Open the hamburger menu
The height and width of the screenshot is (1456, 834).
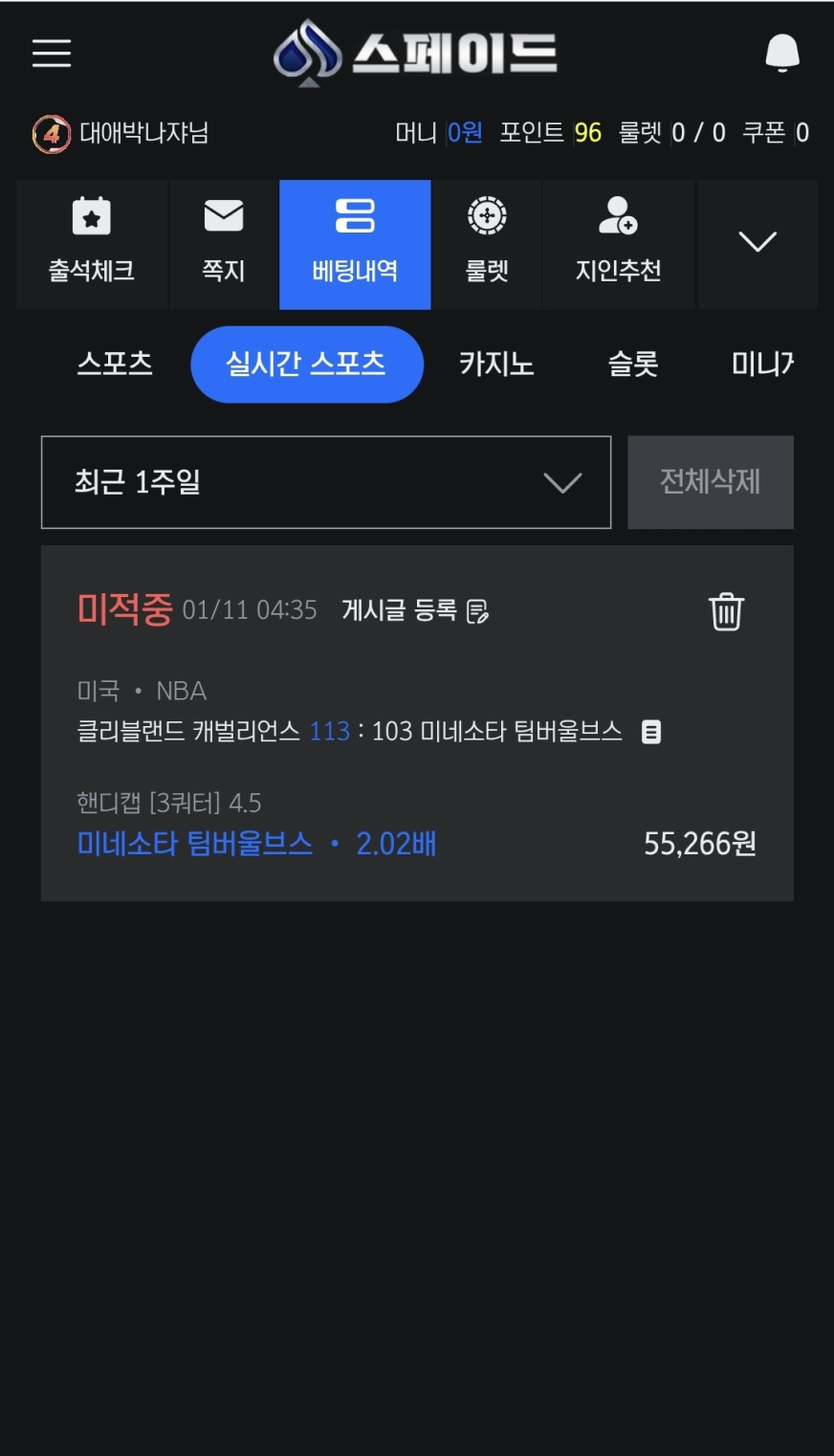52,54
